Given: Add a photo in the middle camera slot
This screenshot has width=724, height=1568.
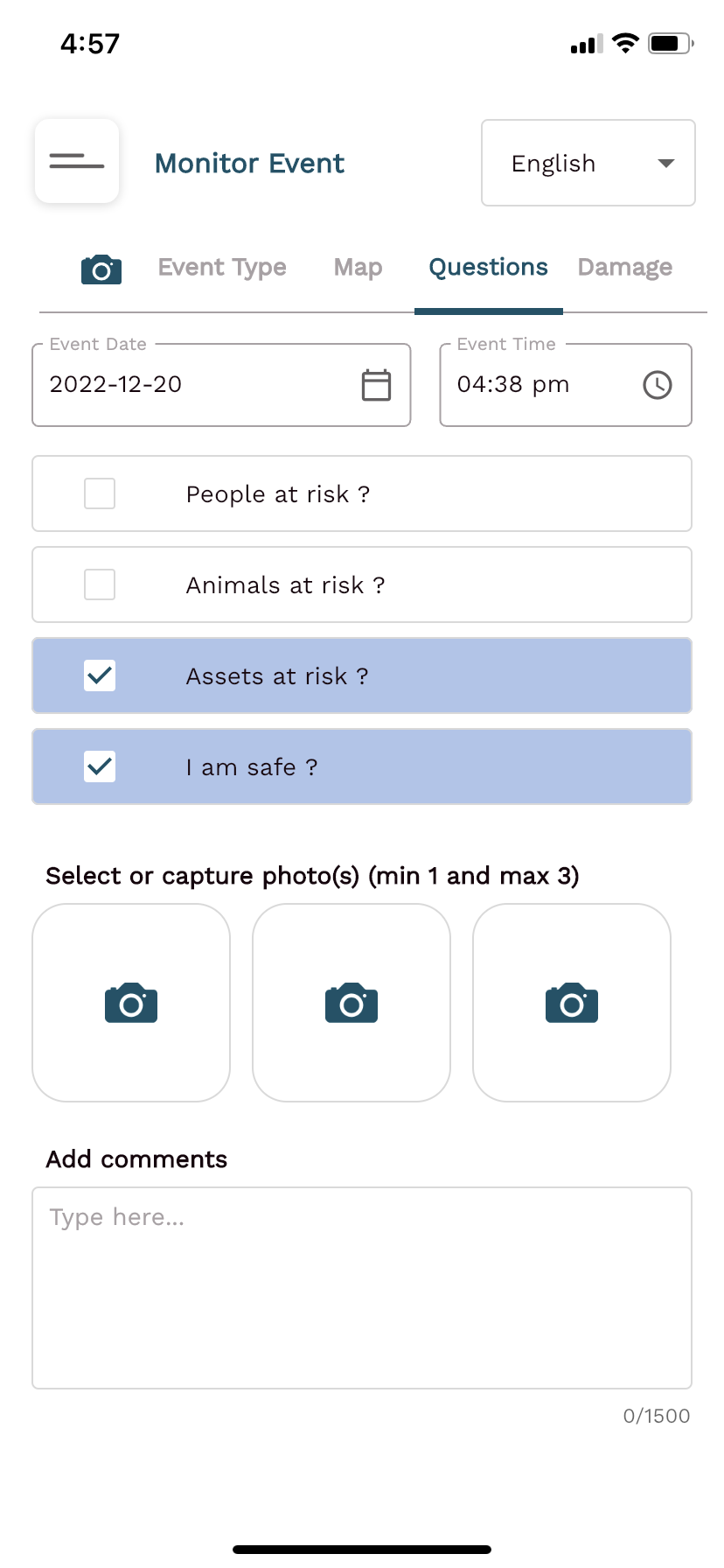Looking at the screenshot, I should click(x=352, y=1003).
